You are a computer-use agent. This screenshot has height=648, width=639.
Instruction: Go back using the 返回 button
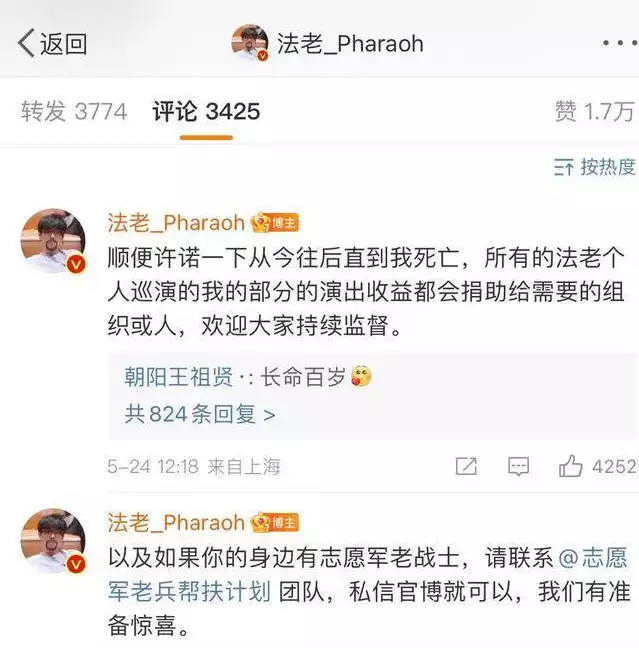[x=52, y=43]
